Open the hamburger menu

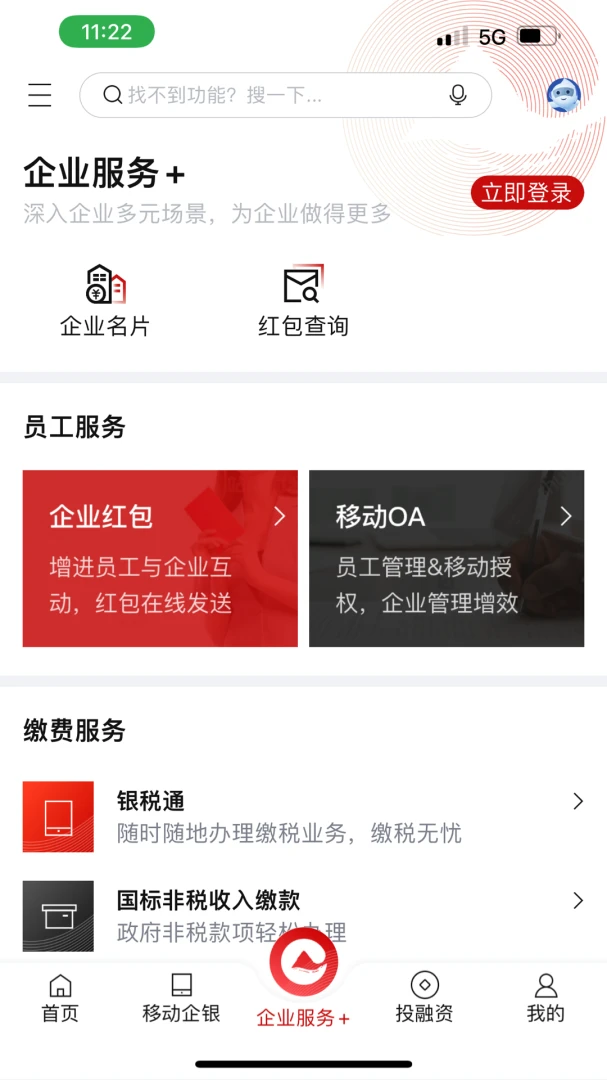point(40,95)
